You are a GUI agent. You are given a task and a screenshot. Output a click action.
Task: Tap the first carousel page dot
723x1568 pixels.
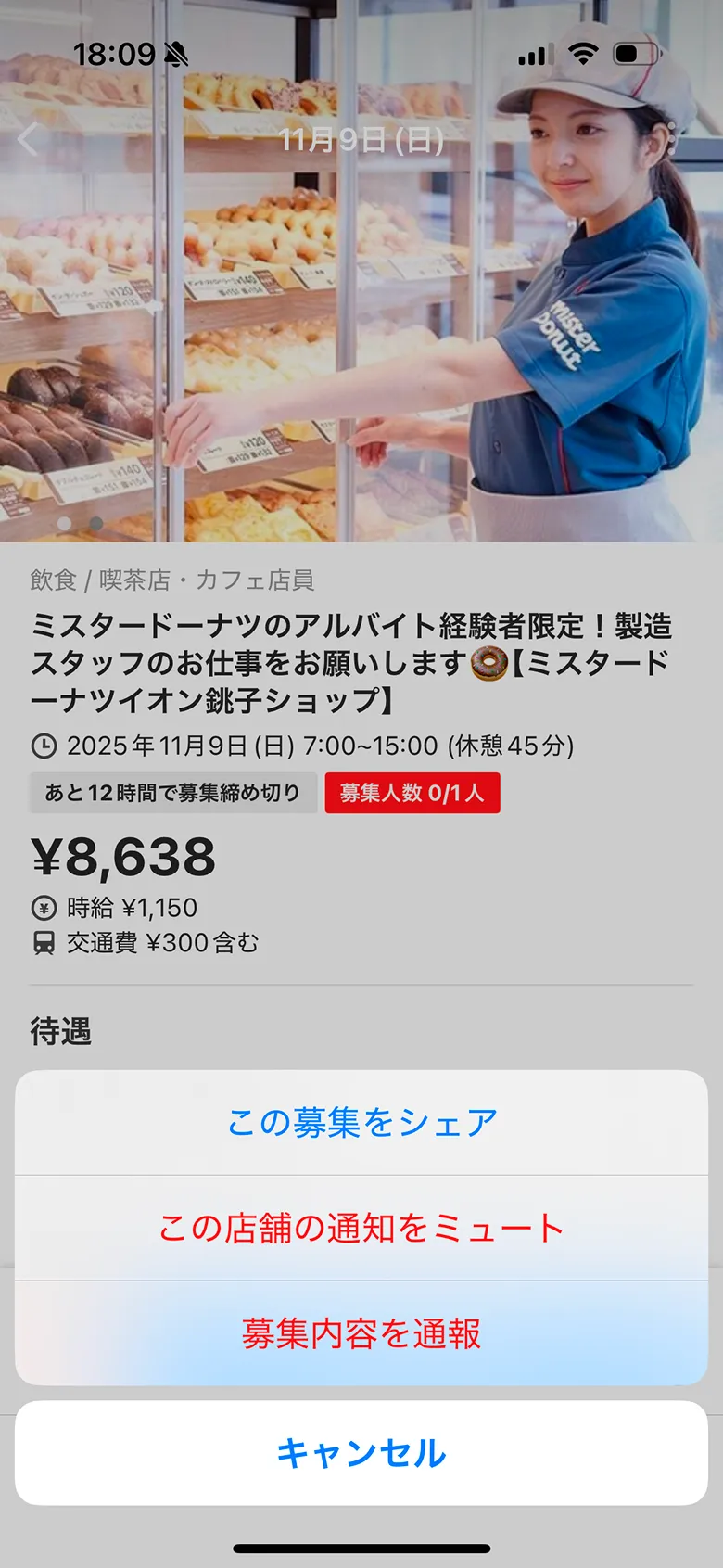(x=63, y=523)
